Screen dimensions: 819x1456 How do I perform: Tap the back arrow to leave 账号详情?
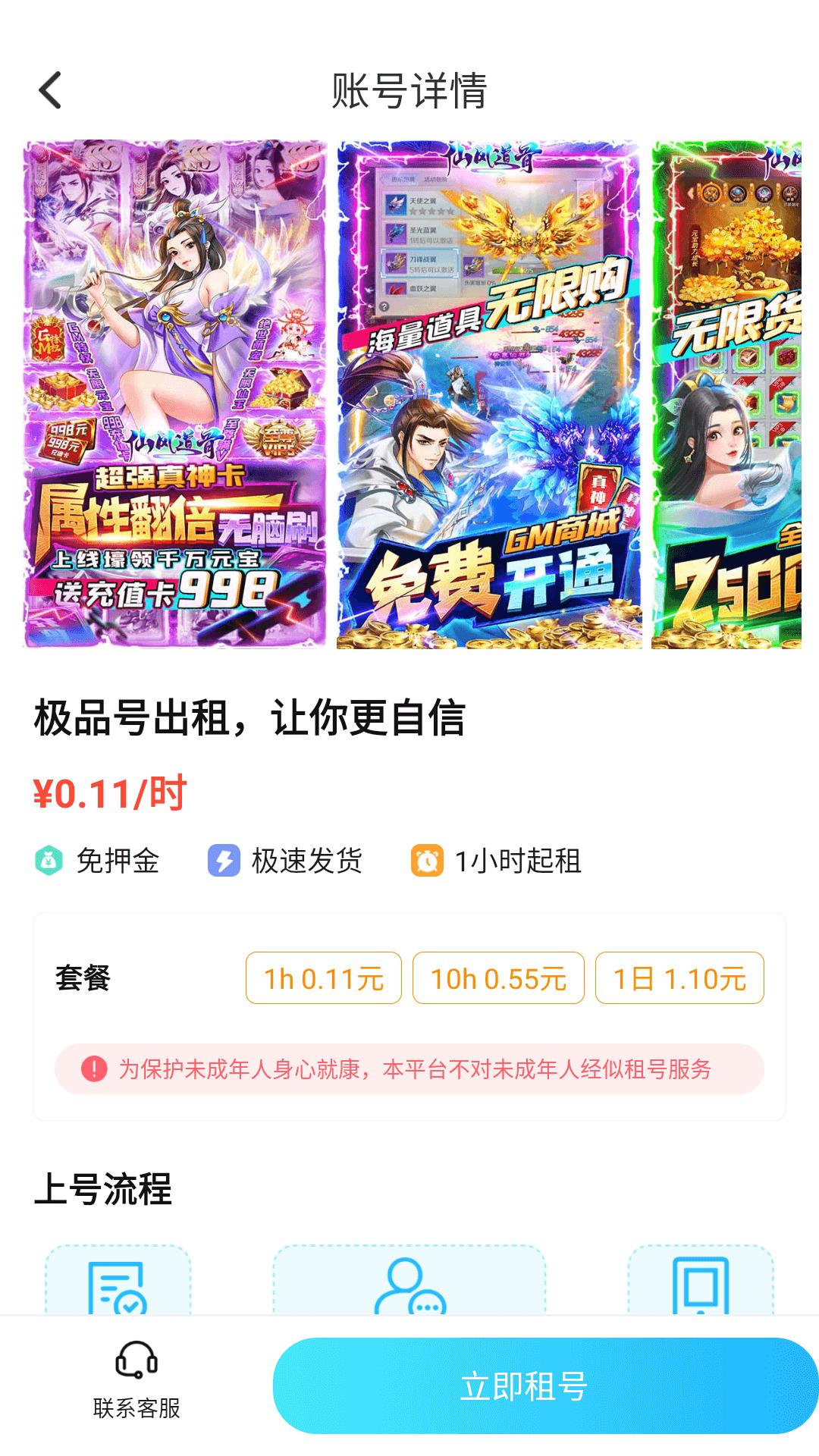pos(49,91)
